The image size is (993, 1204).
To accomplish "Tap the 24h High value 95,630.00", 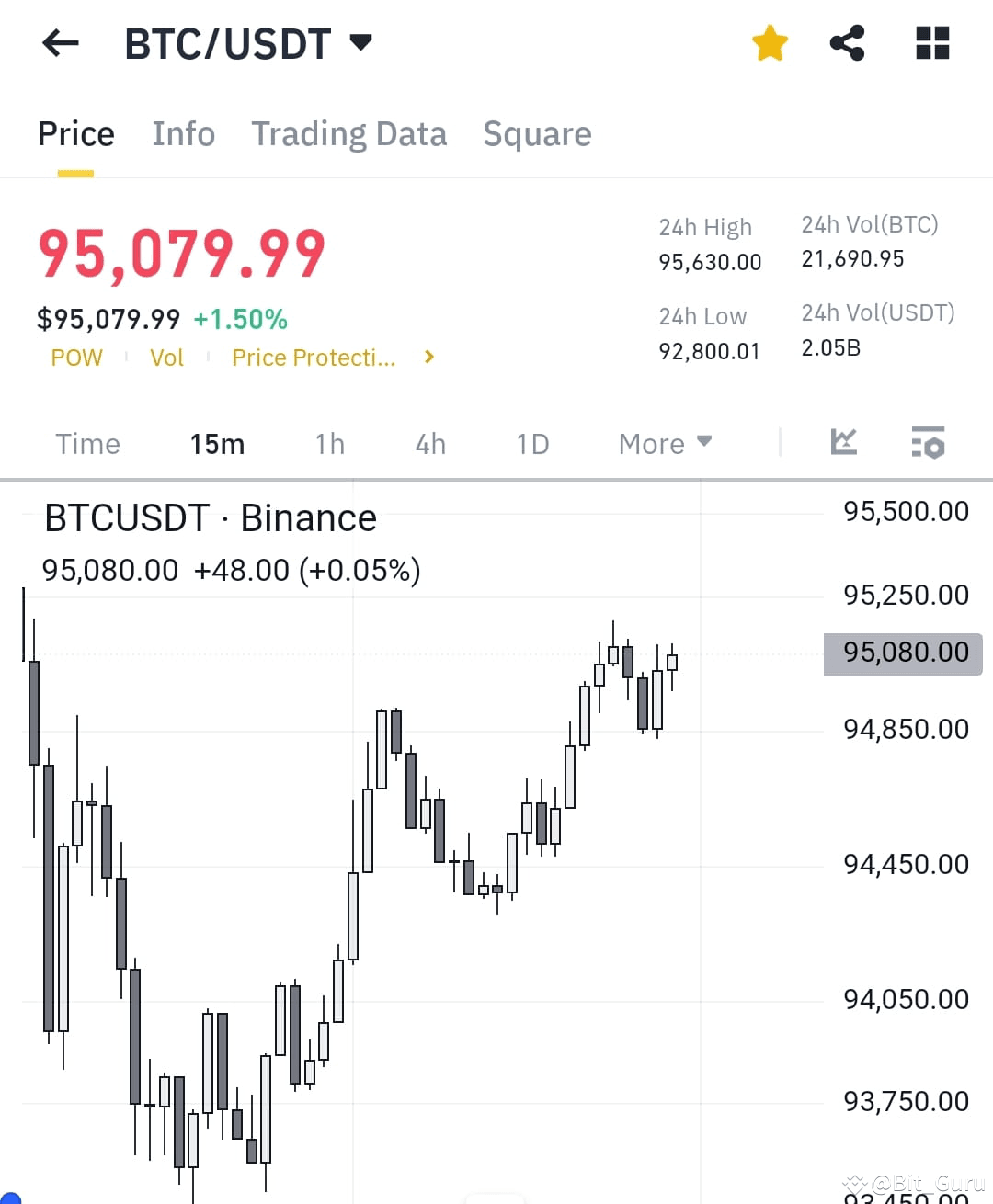I will point(709,262).
